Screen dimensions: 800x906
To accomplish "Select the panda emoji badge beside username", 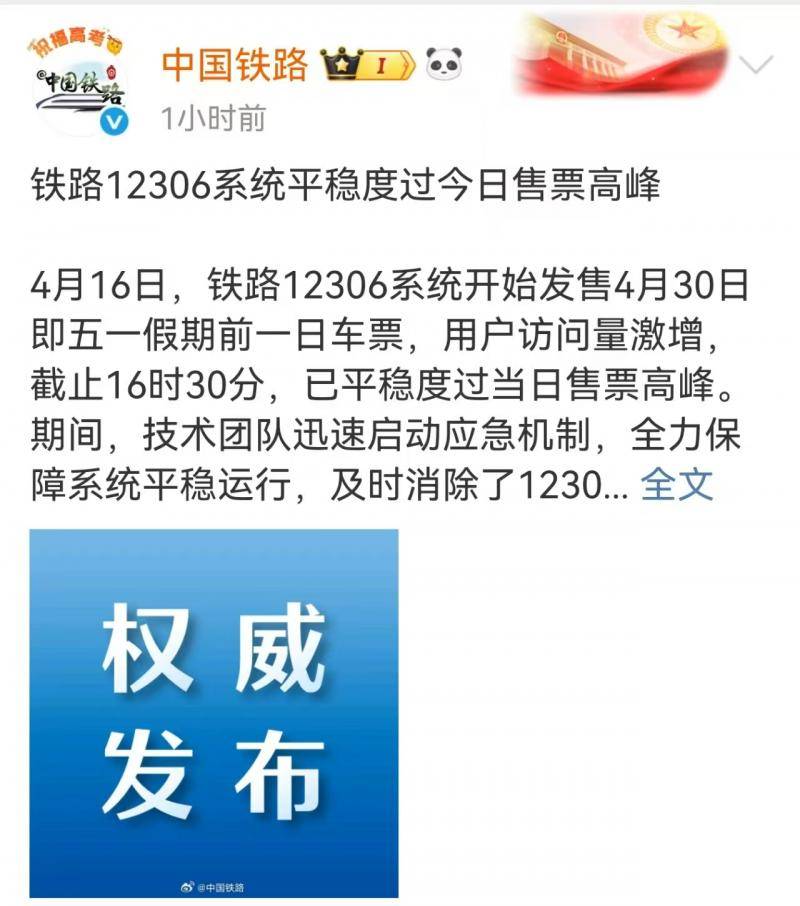I will coord(445,62).
